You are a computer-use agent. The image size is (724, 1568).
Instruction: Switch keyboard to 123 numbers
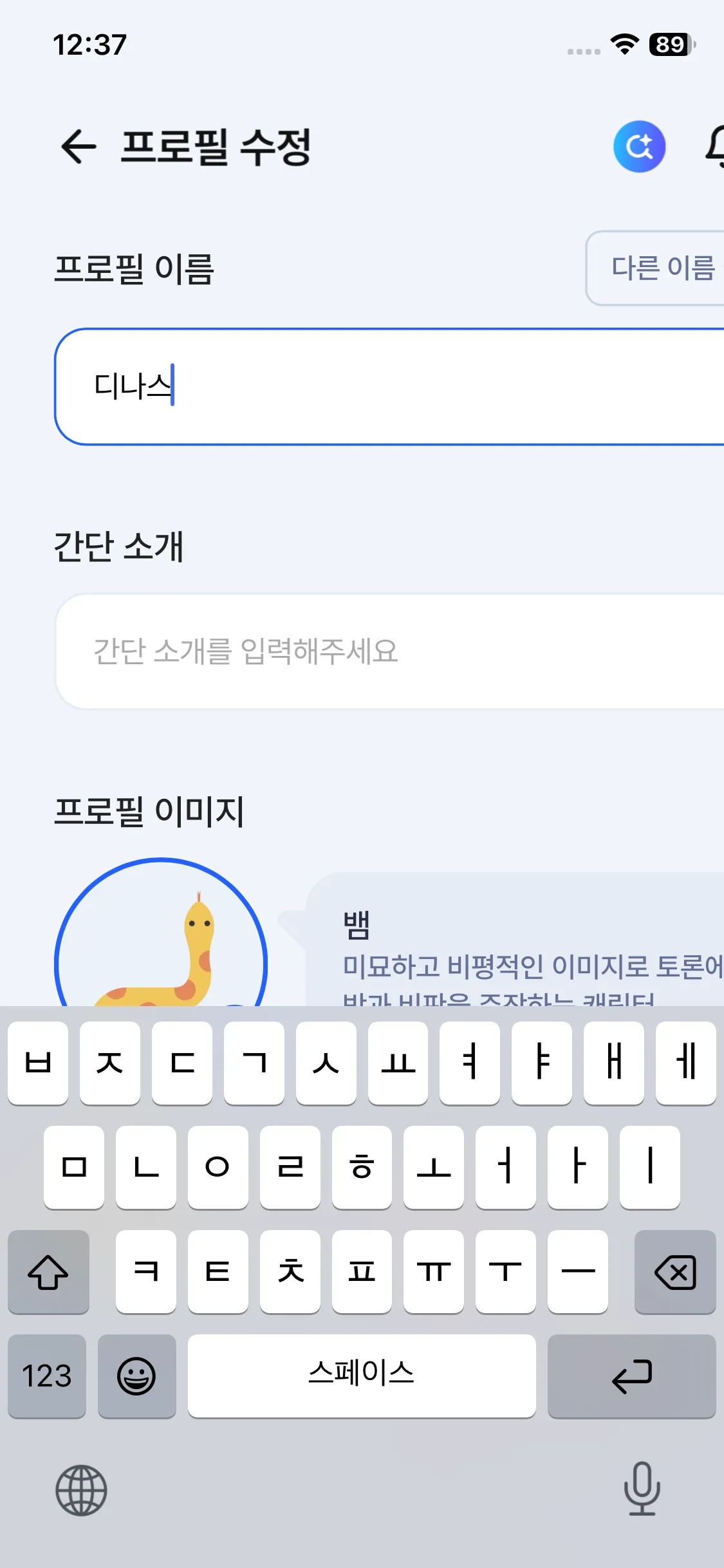[47, 1376]
